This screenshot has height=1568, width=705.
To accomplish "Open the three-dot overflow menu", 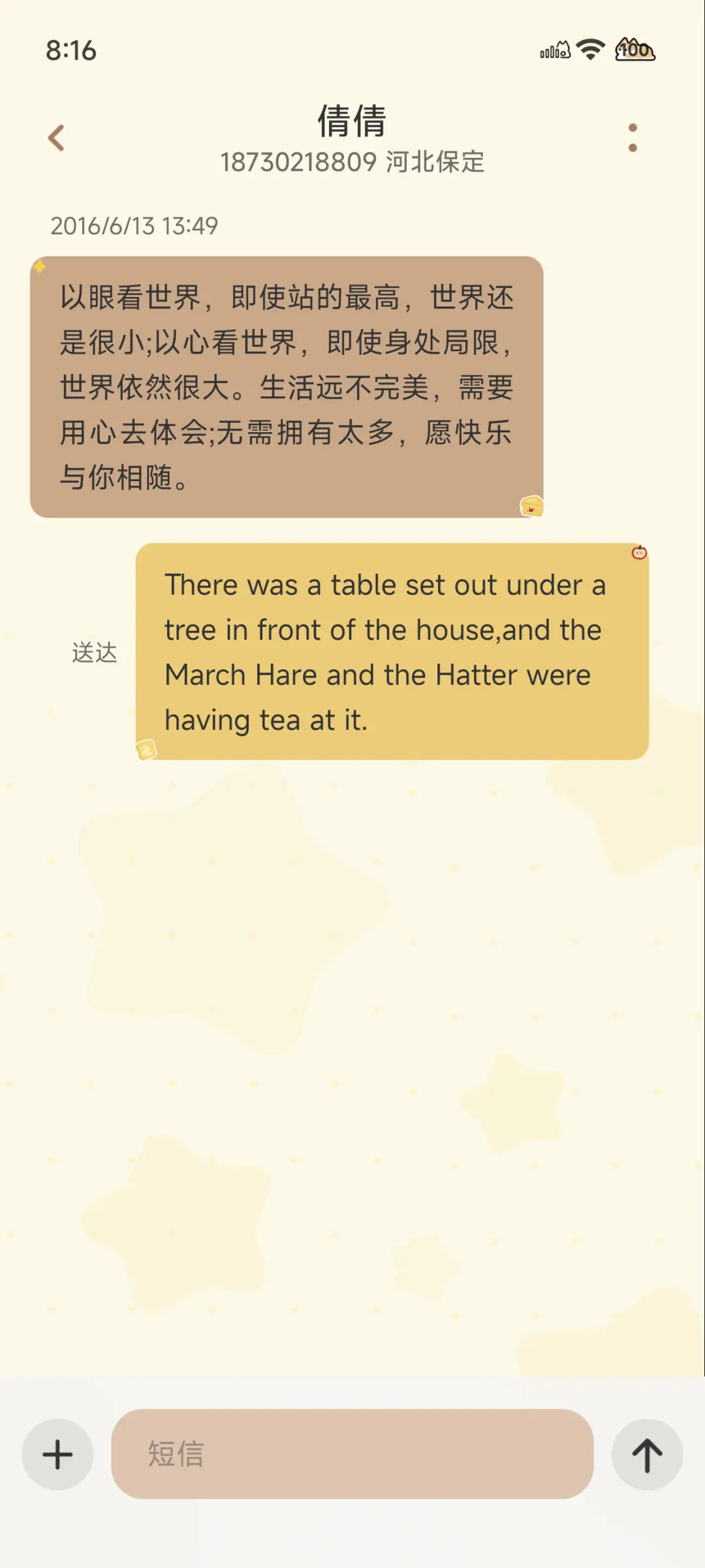I will coord(632,137).
